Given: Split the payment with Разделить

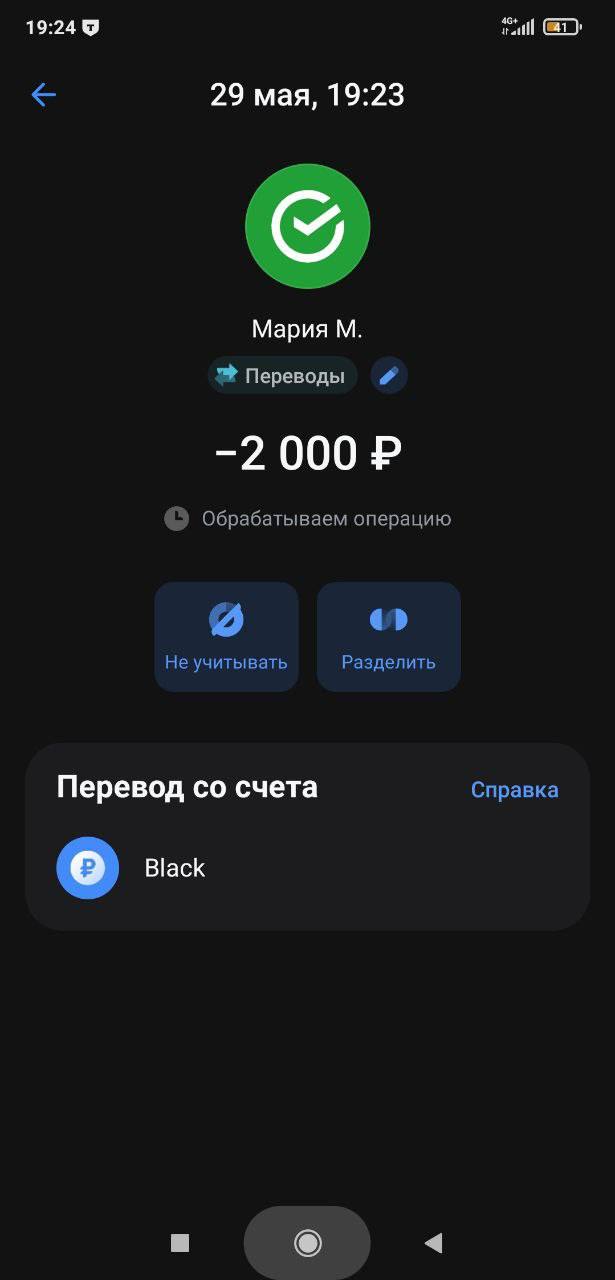Looking at the screenshot, I should (x=389, y=637).
